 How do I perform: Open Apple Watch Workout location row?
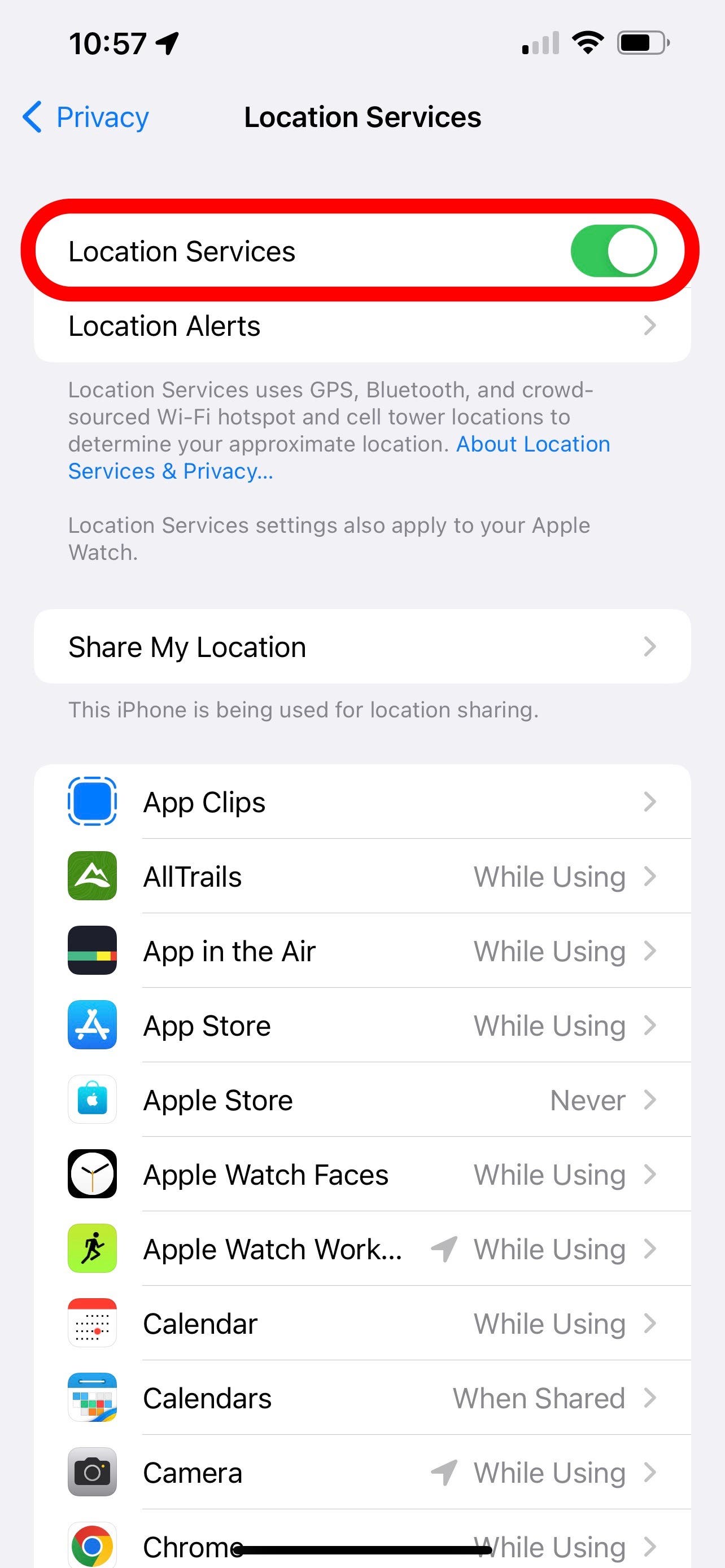point(362,1249)
